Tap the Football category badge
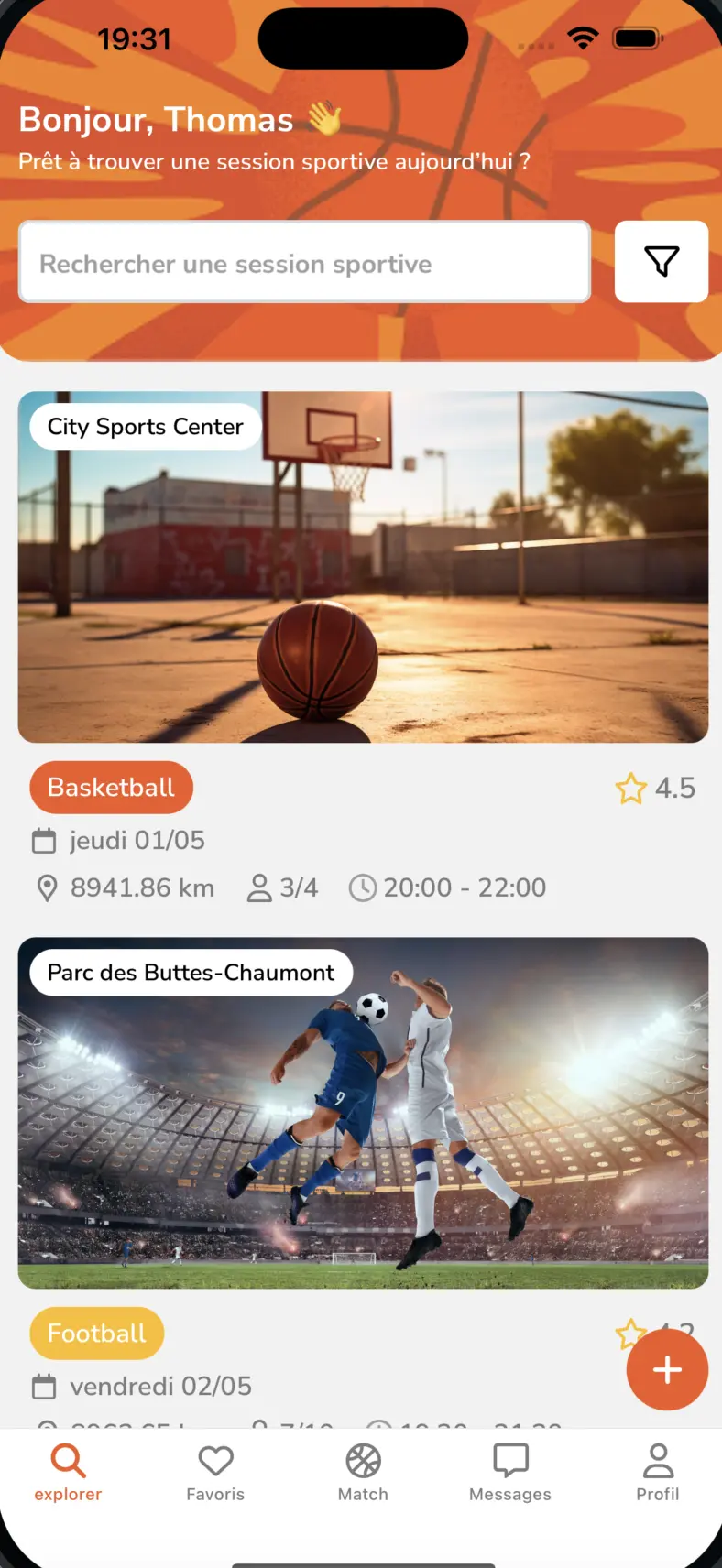 [x=96, y=1333]
